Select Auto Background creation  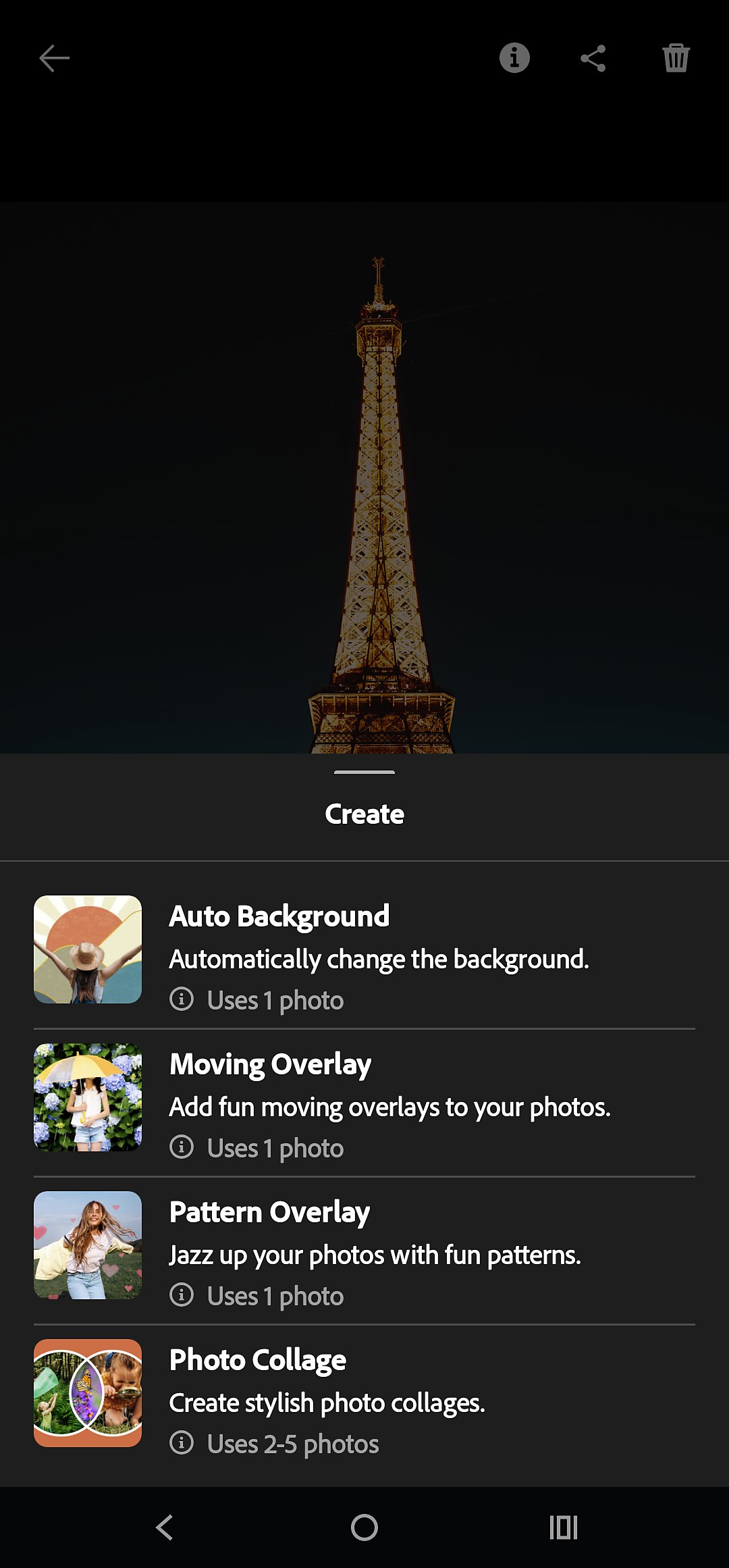(364, 949)
